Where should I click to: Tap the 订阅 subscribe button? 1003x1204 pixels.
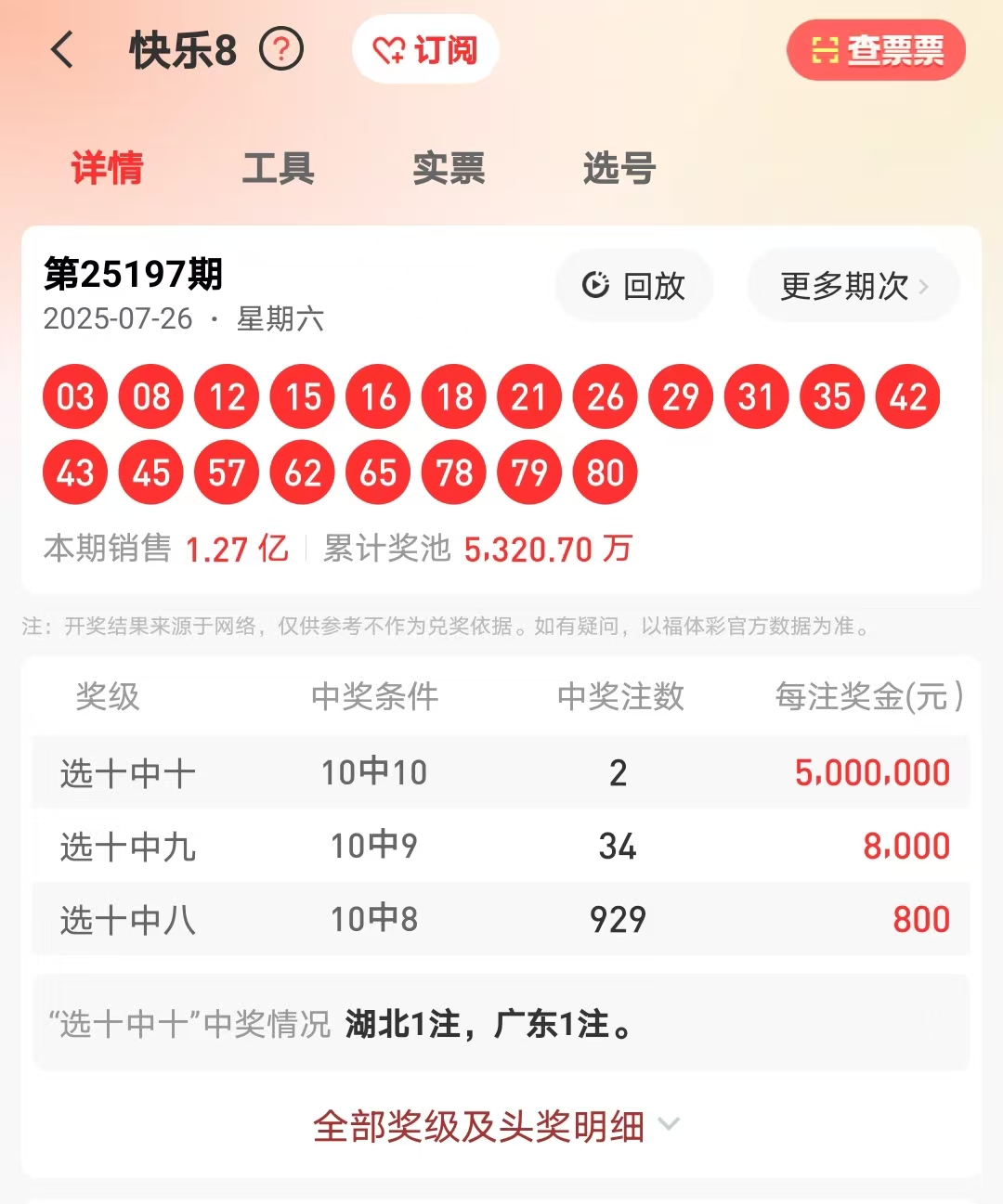[426, 49]
